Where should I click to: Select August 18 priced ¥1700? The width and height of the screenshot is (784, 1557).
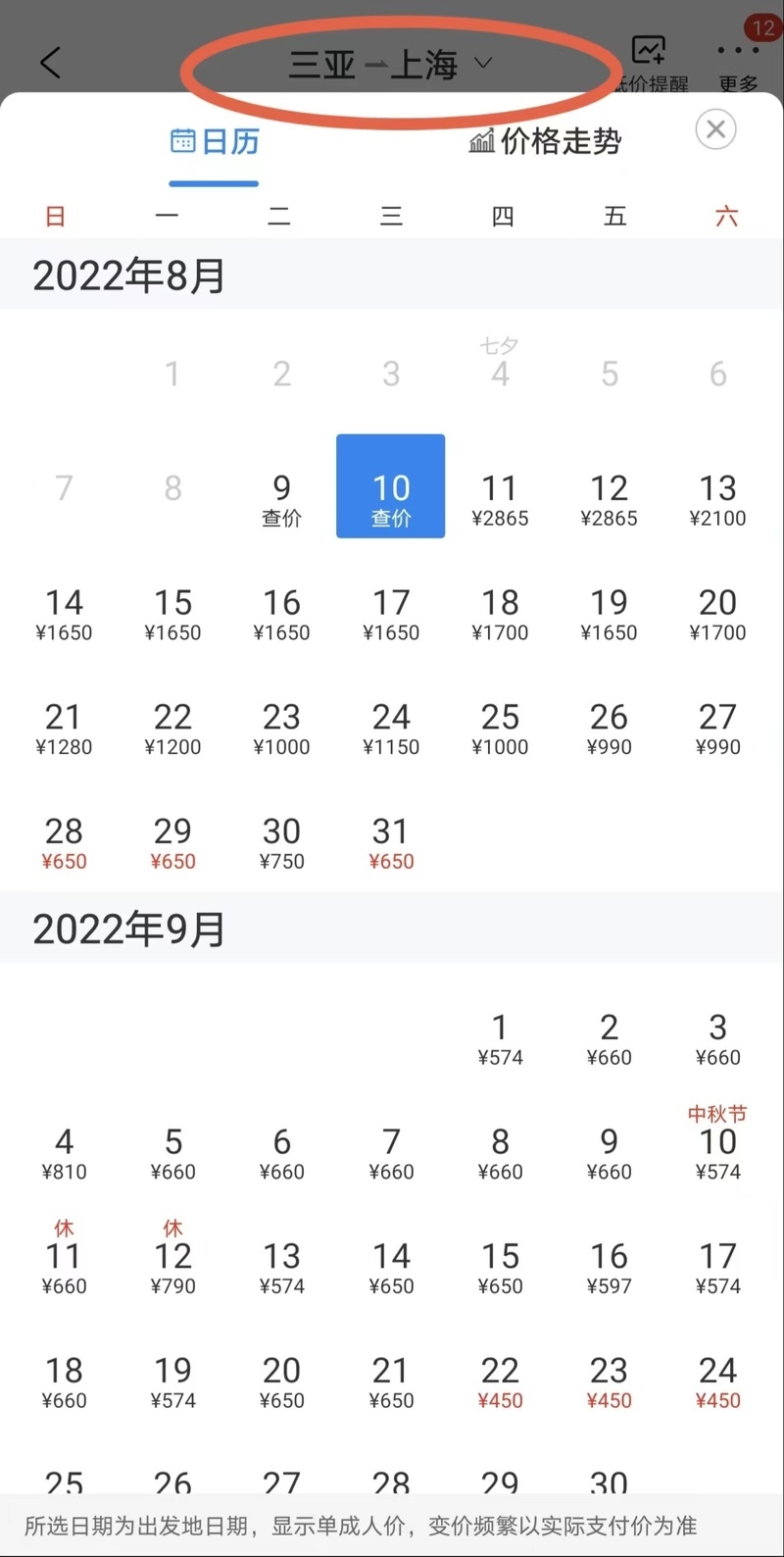[500, 614]
